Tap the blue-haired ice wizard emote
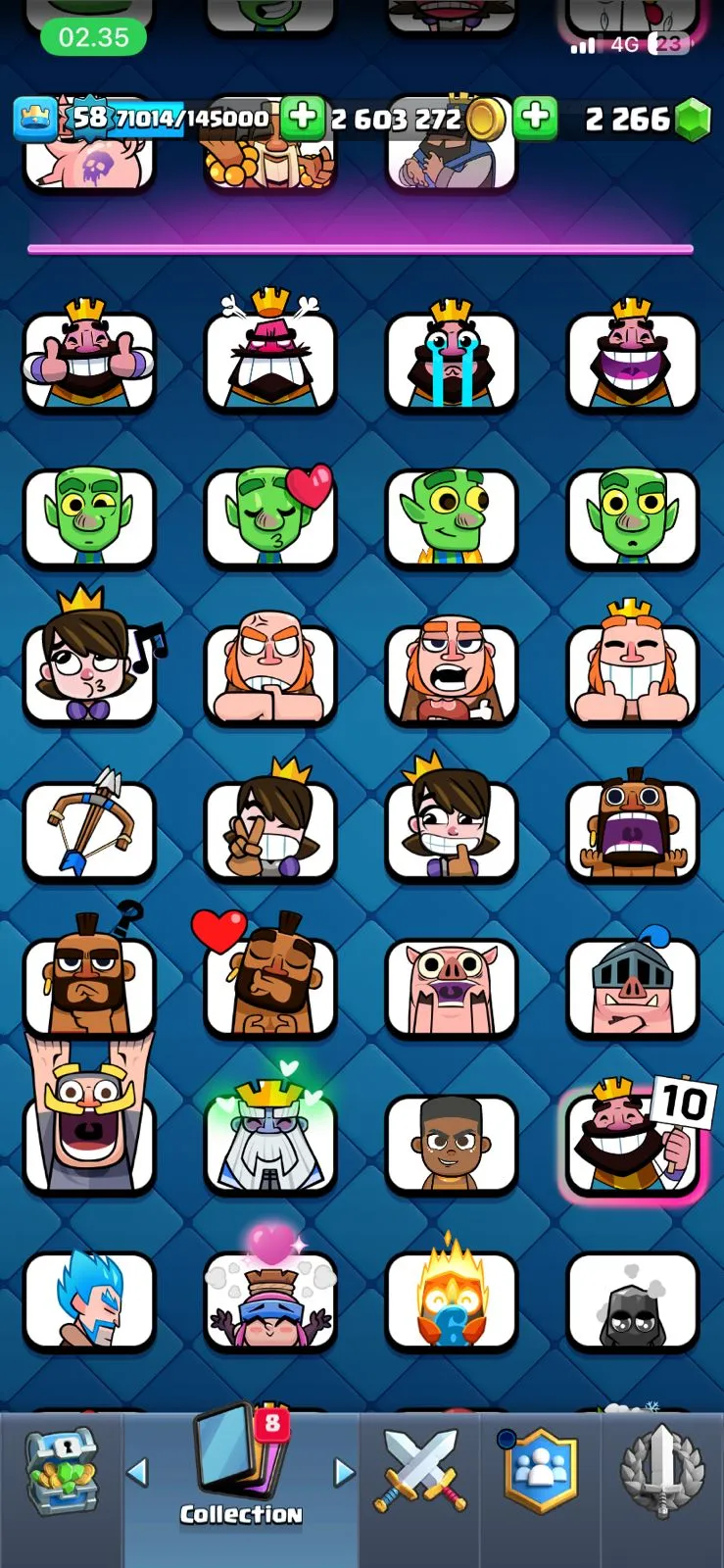This screenshot has height=1568, width=724. coord(89,1299)
